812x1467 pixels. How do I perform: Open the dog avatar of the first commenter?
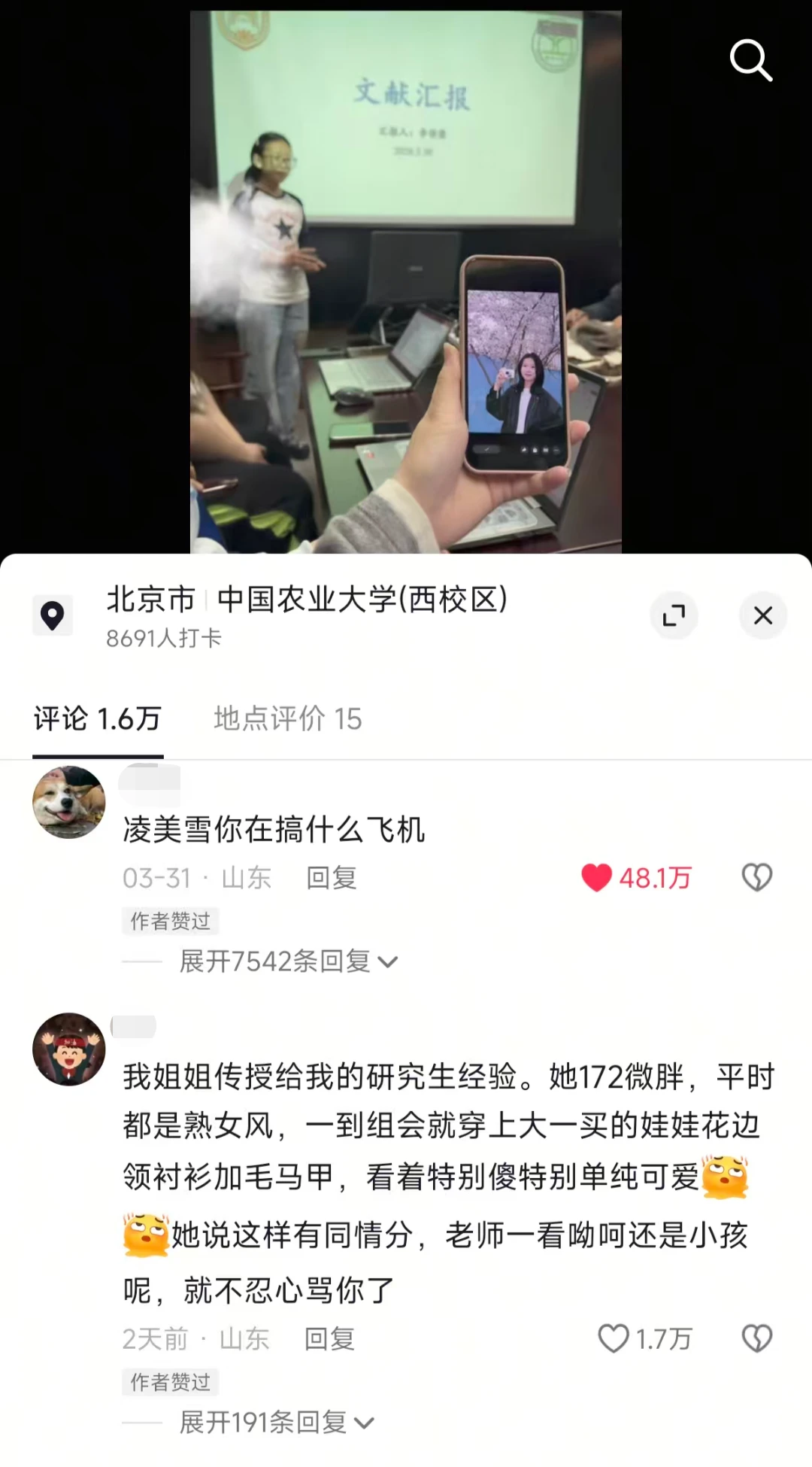(x=68, y=801)
